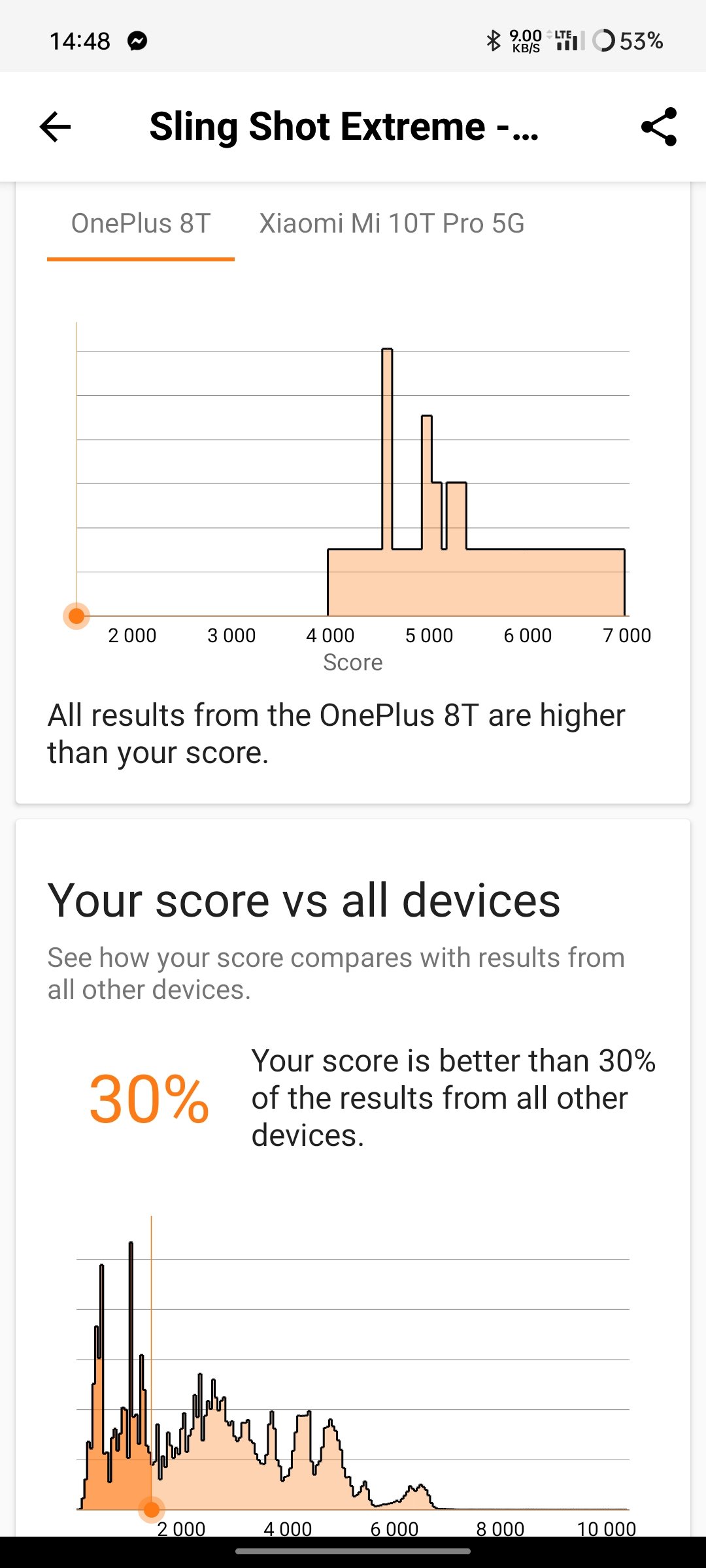Select the OnePlus 8T tab

coord(141,224)
